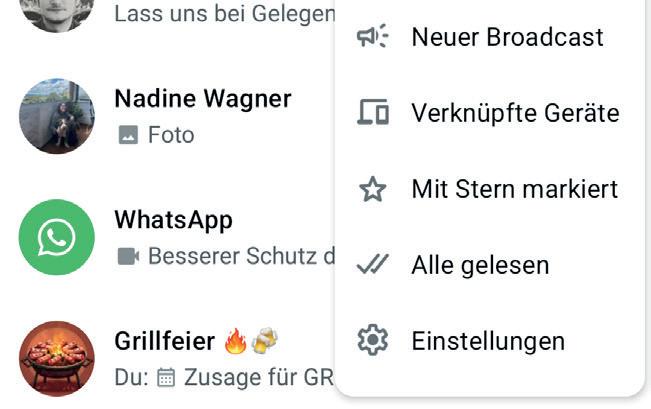Select Neuer Broadcast from the menu
Viewport: 651px width, 409px height.
490,37
